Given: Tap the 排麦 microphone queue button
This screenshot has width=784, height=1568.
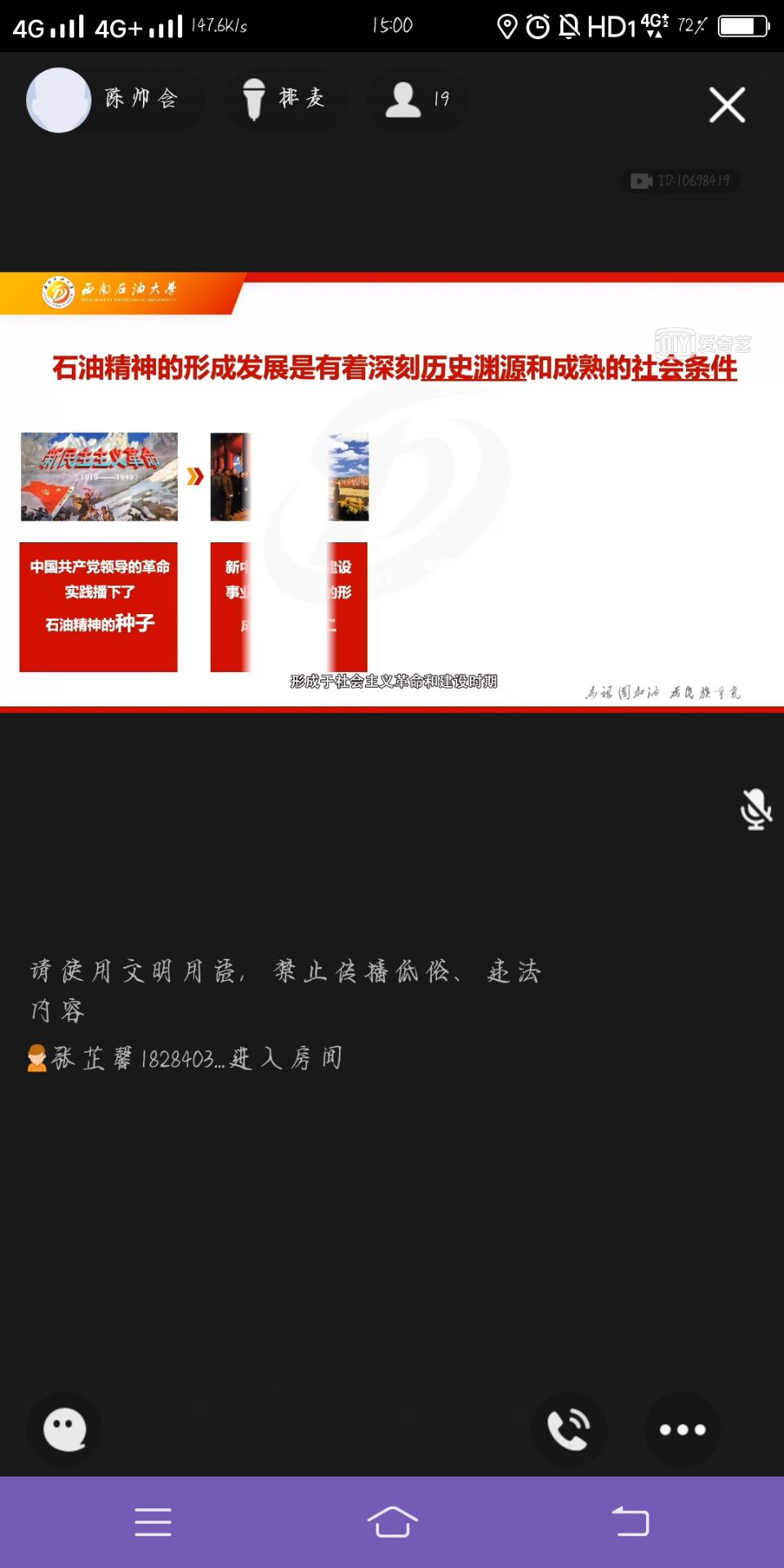Looking at the screenshot, I should click(x=285, y=100).
